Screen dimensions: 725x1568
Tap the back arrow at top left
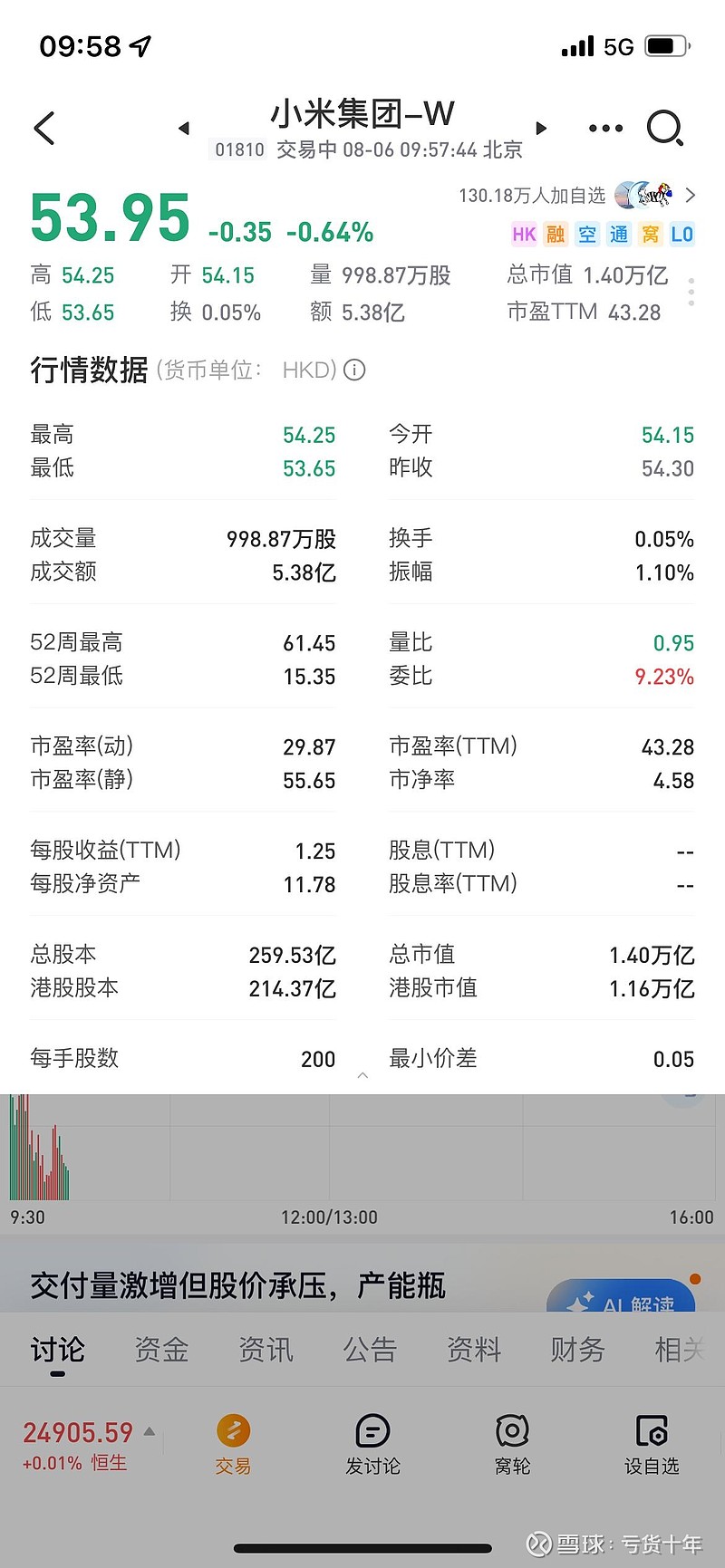point(43,128)
